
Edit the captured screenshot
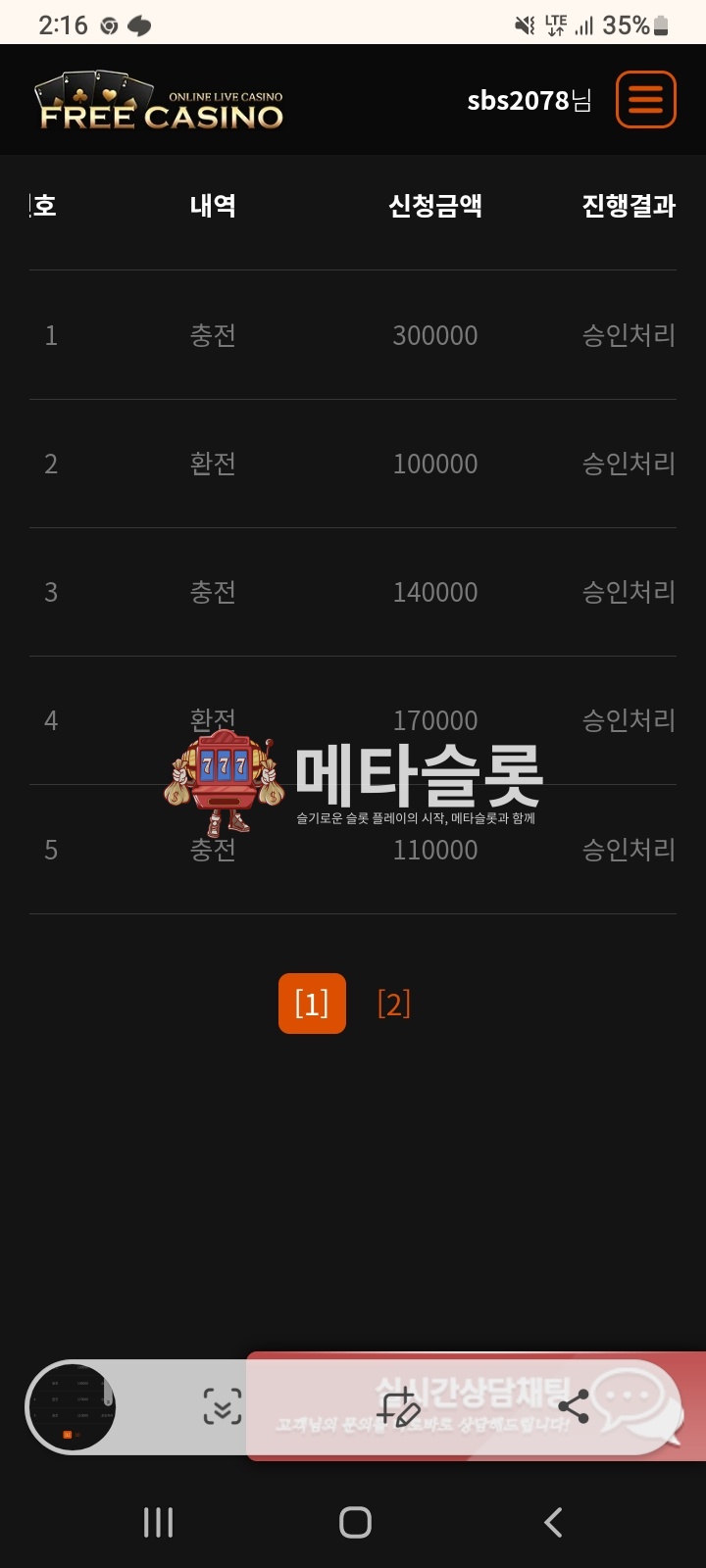398,1407
